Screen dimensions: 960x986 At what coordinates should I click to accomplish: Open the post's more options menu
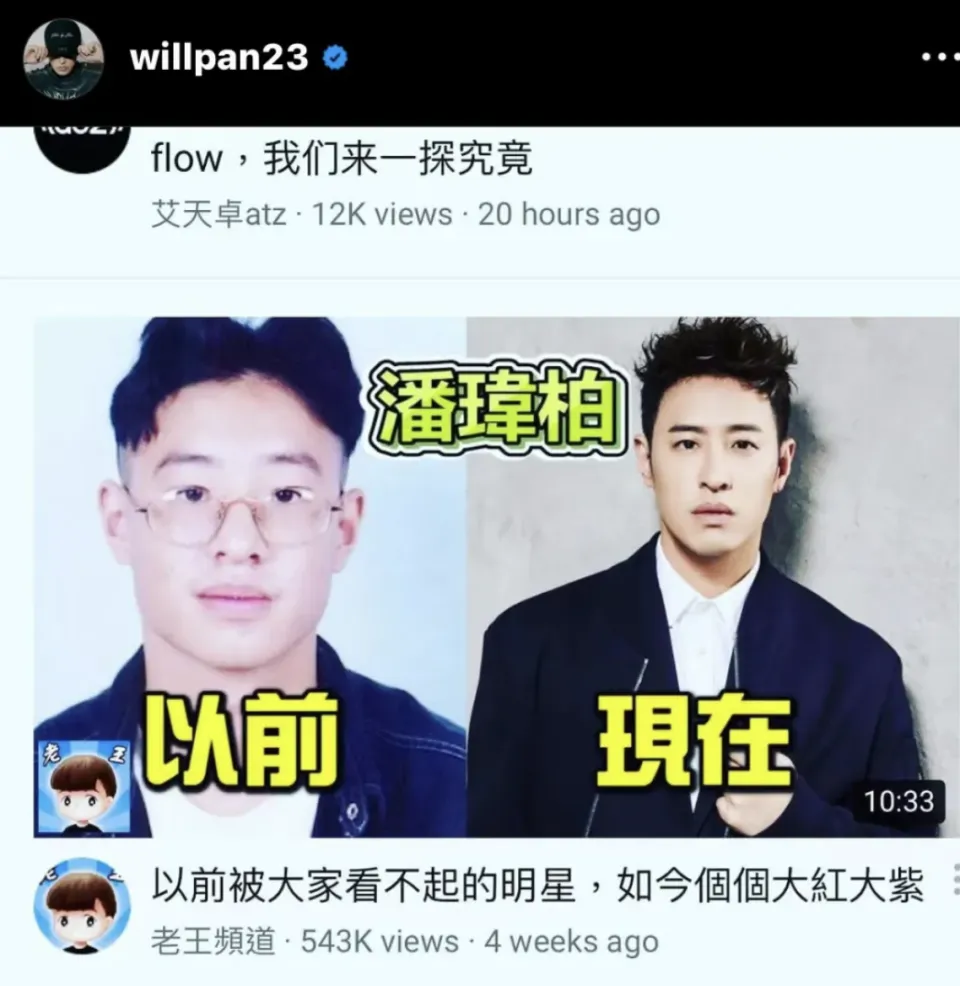pyautogui.click(x=938, y=58)
